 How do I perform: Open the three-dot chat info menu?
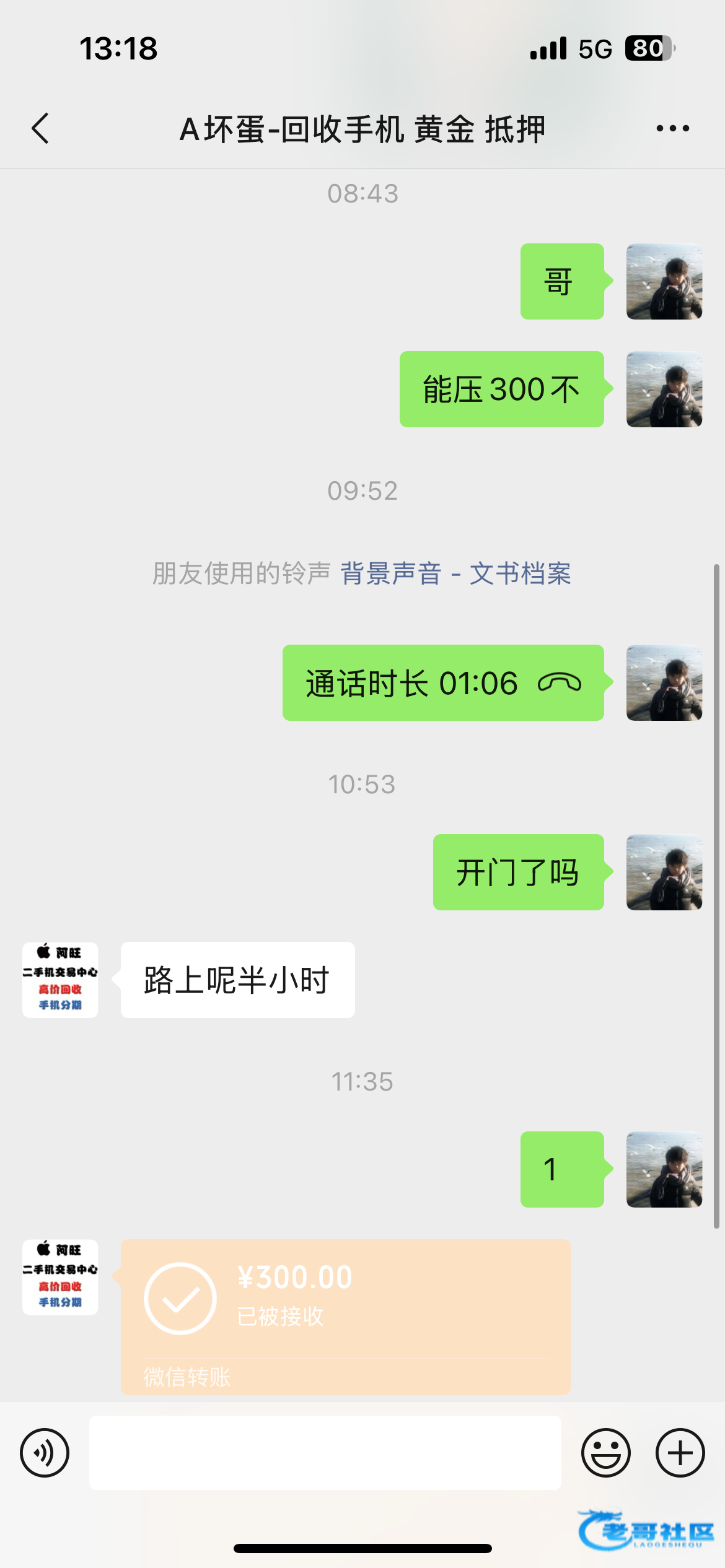(672, 129)
